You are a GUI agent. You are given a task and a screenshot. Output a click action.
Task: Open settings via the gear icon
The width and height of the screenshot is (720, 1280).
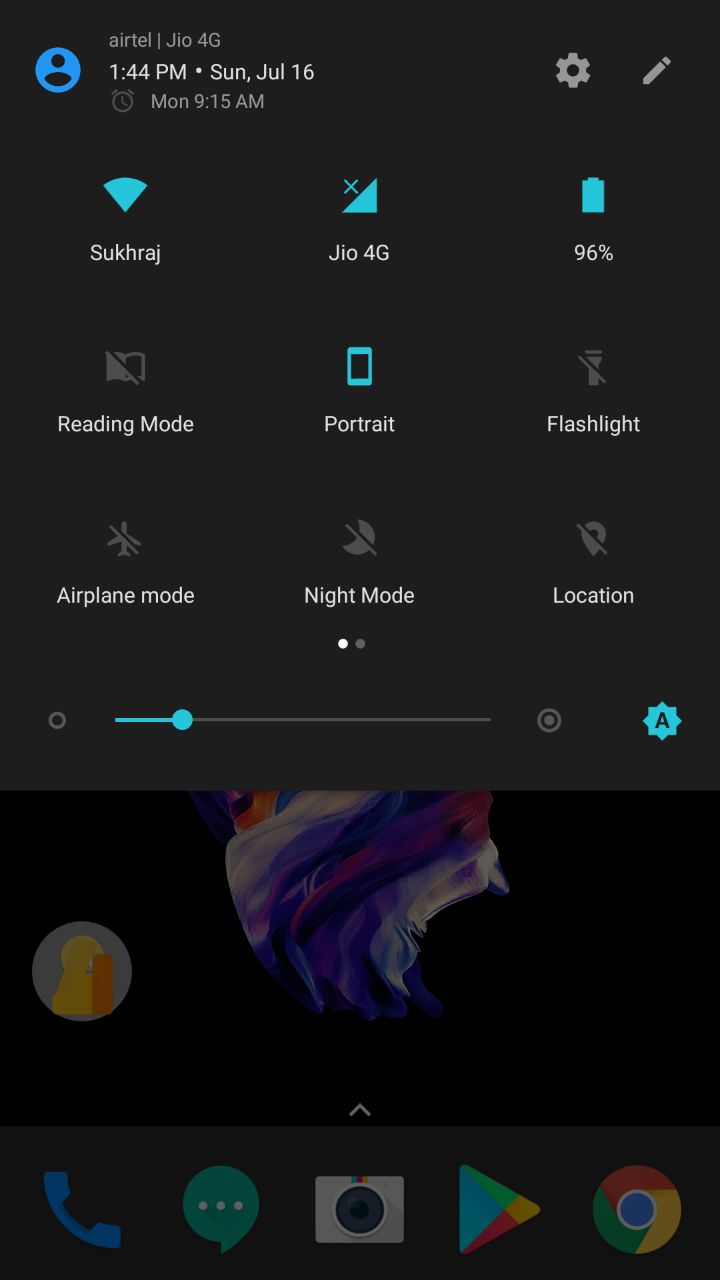573,70
